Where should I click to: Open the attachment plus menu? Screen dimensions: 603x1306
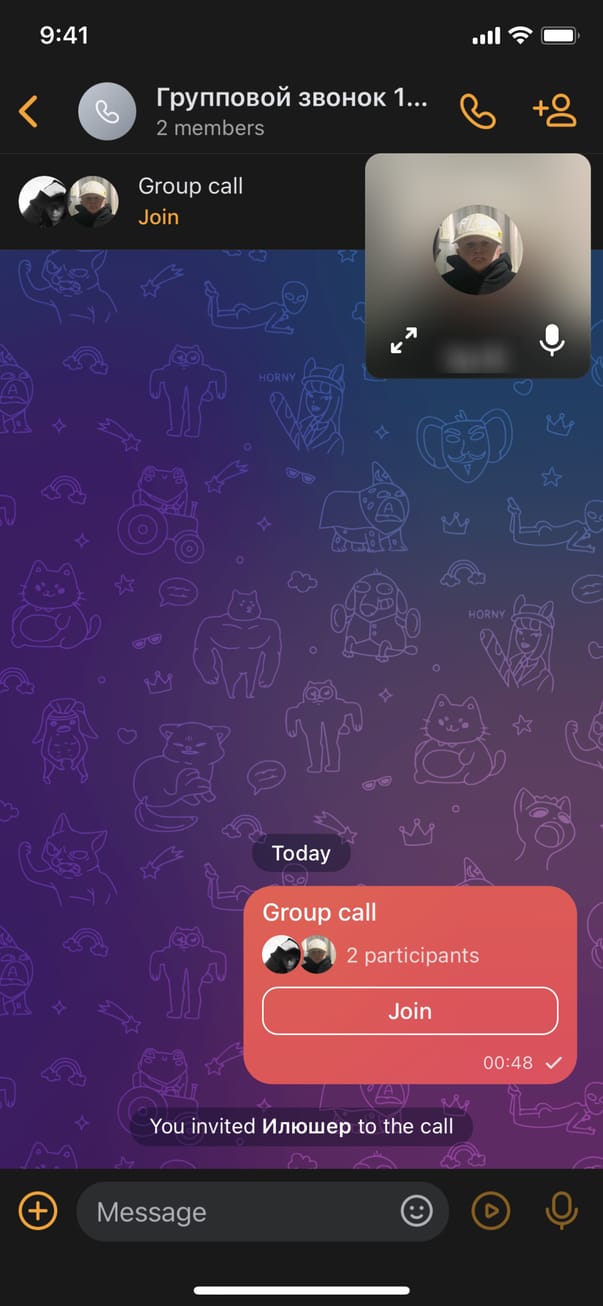[37, 1212]
